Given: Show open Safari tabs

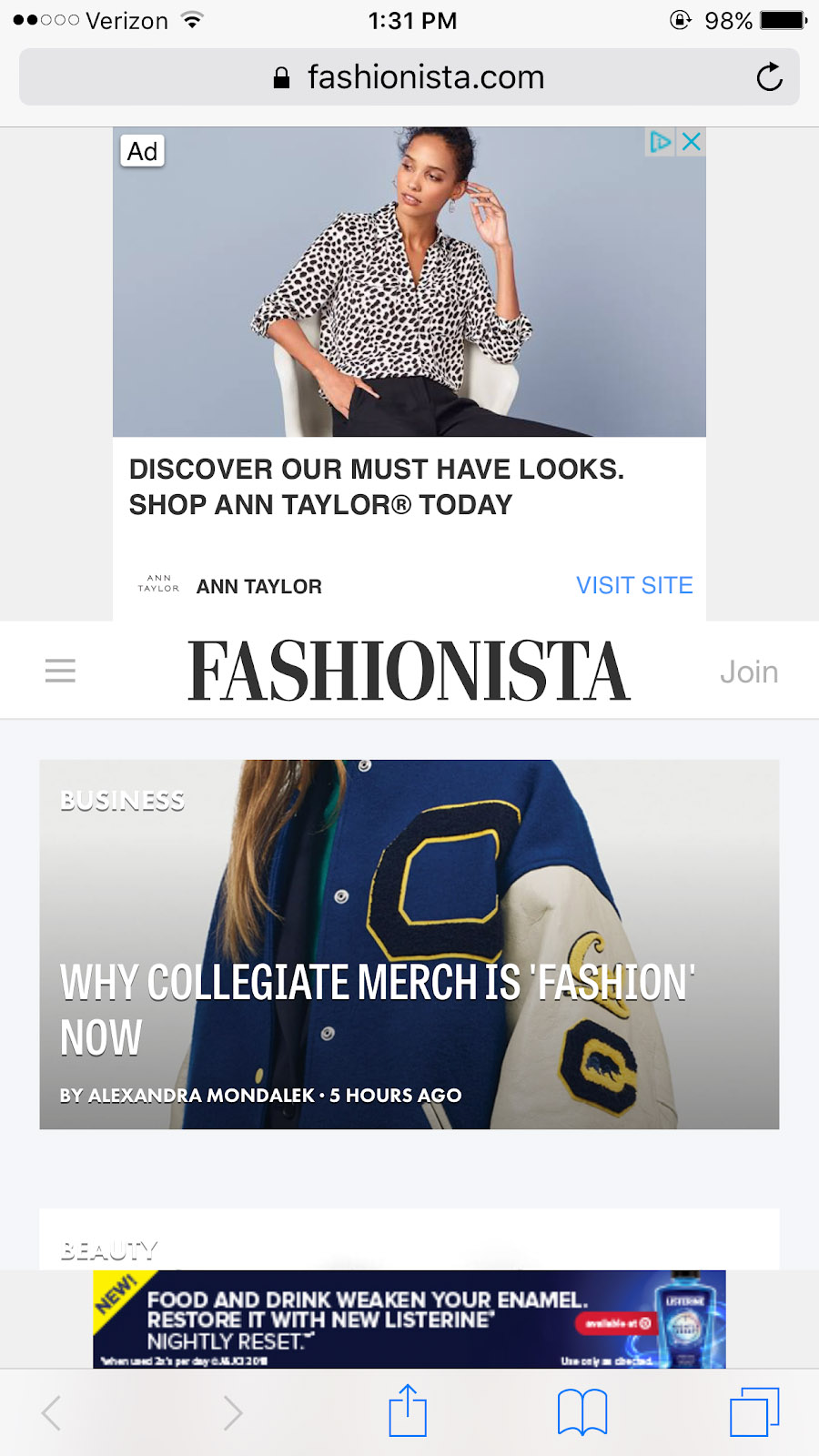Looking at the screenshot, I should [754, 1412].
